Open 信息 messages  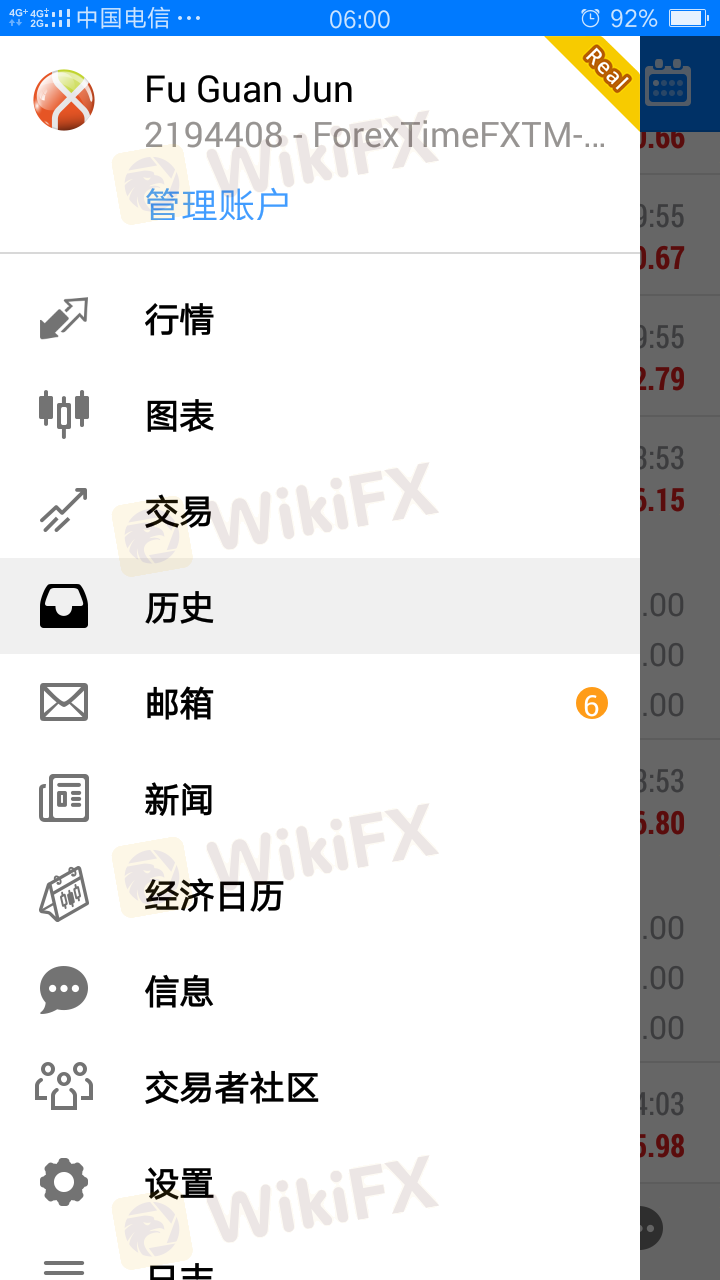click(x=320, y=991)
